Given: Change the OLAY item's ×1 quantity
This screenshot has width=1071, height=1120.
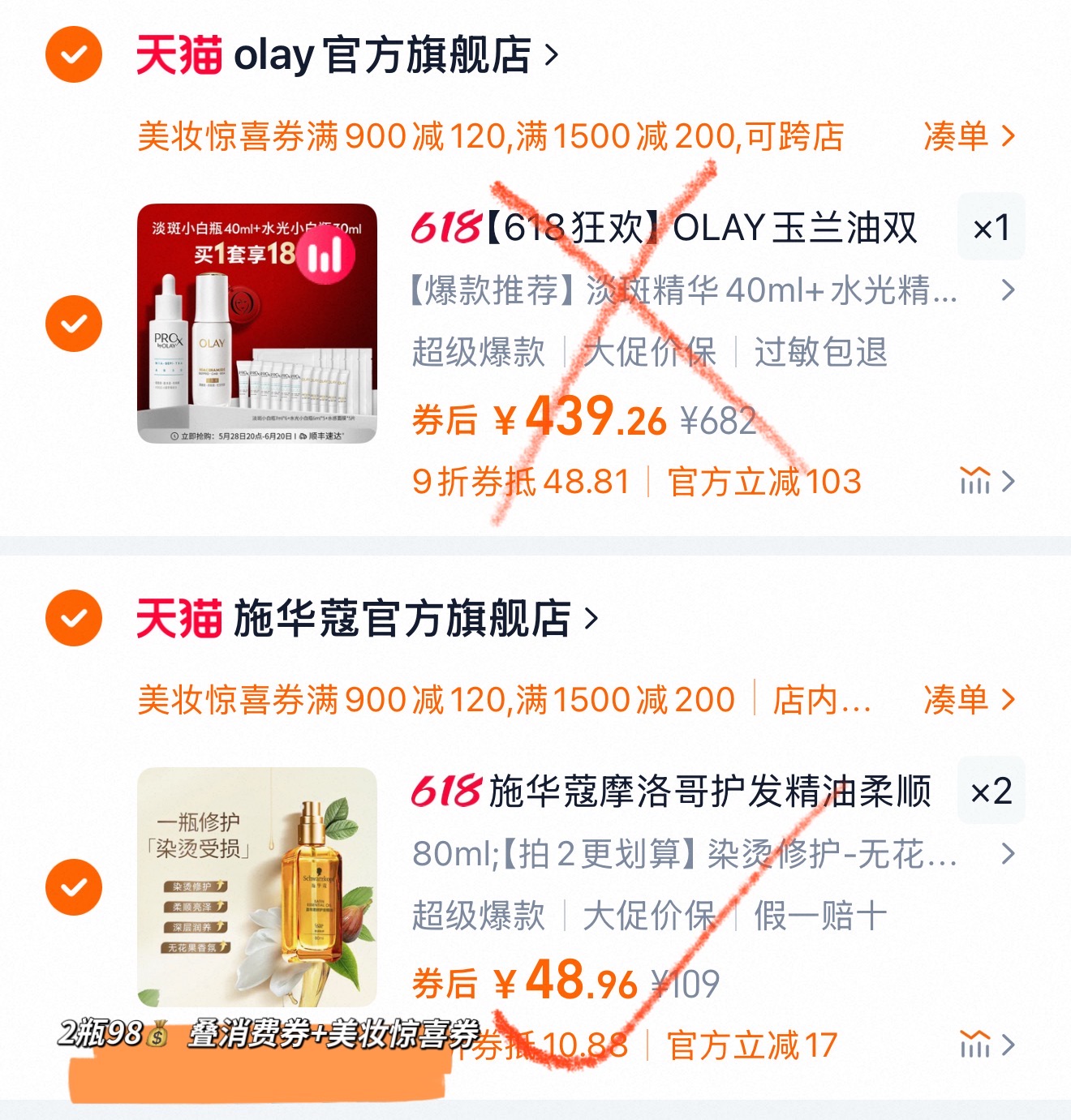Looking at the screenshot, I should [x=991, y=228].
